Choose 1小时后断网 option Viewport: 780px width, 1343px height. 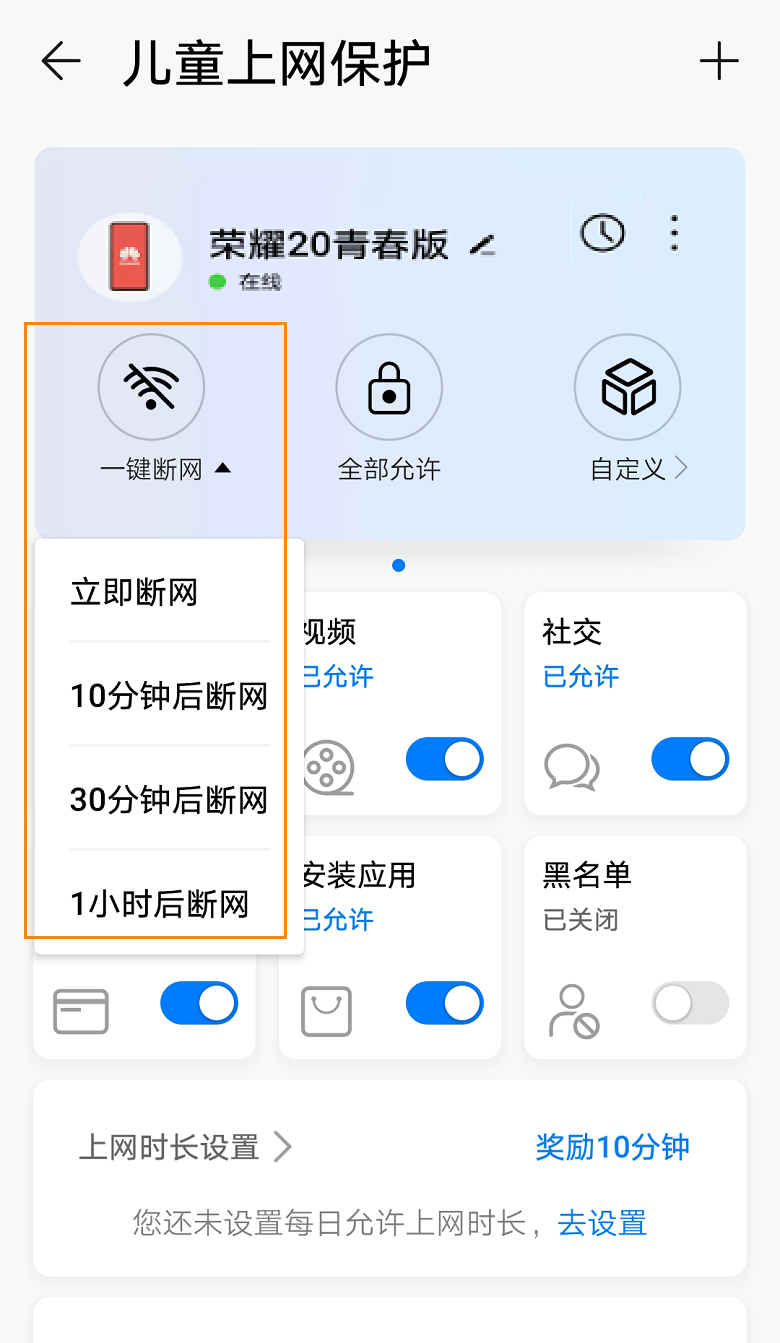(159, 904)
